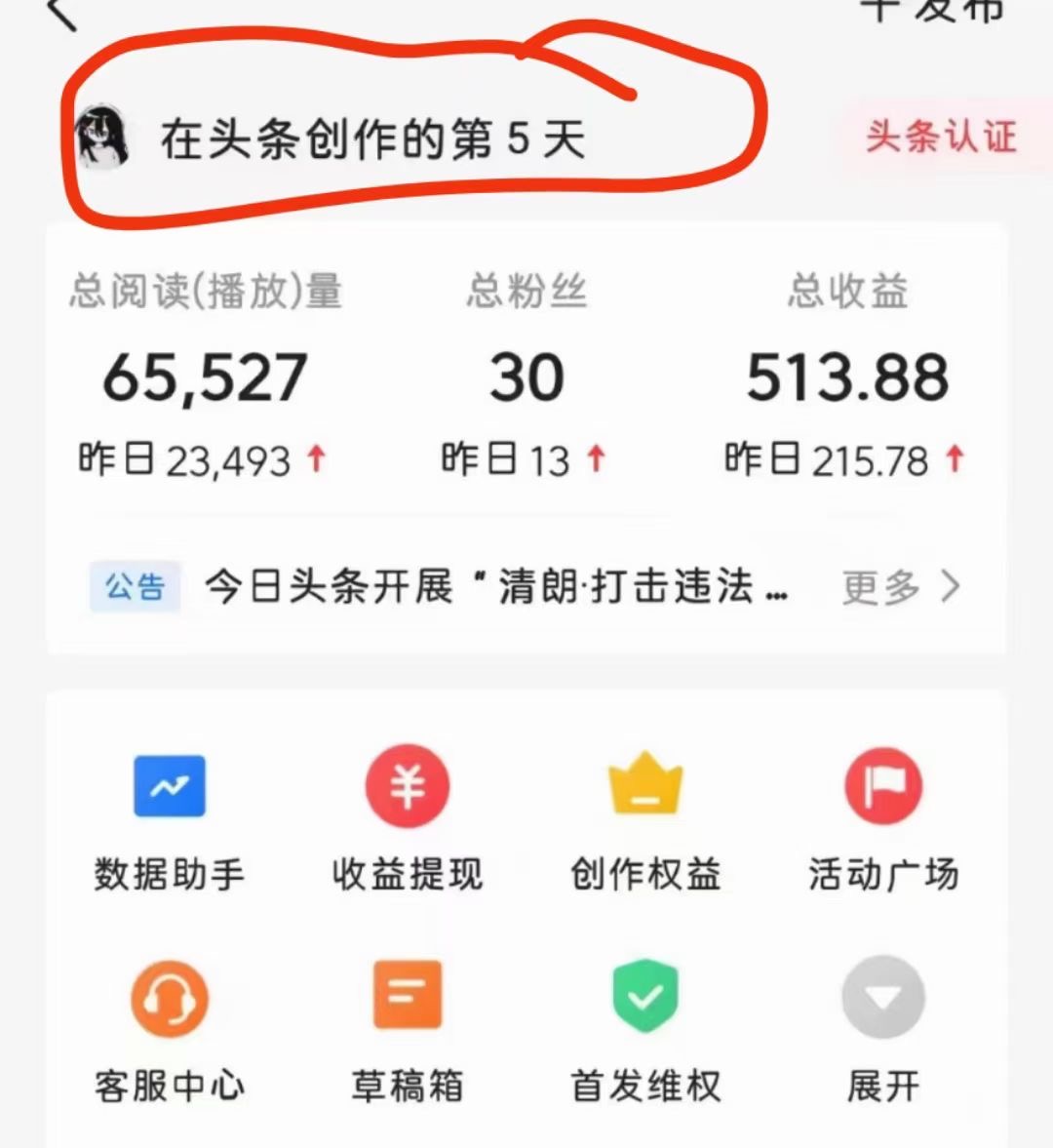Tap 更多 to see more announcements
The width and height of the screenshot is (1053, 1148).
(x=900, y=587)
